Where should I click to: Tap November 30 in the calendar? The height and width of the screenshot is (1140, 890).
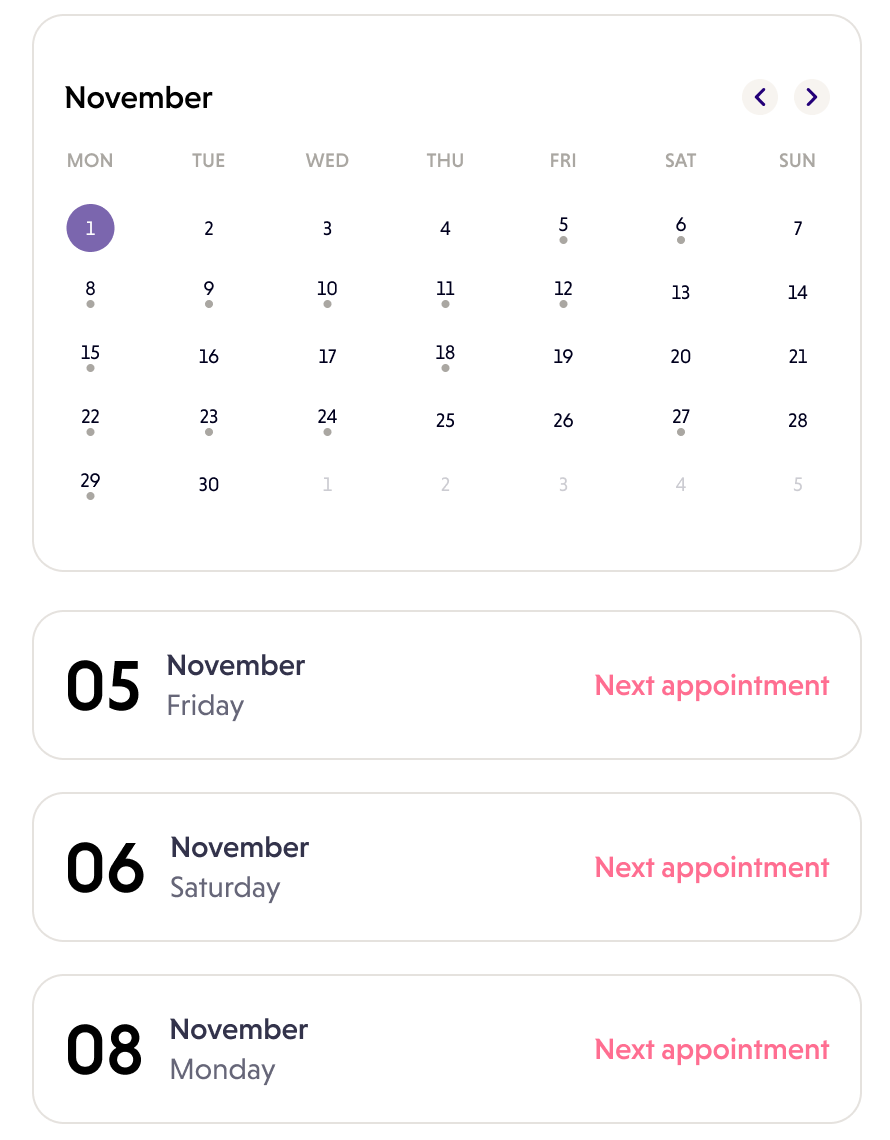click(x=208, y=484)
